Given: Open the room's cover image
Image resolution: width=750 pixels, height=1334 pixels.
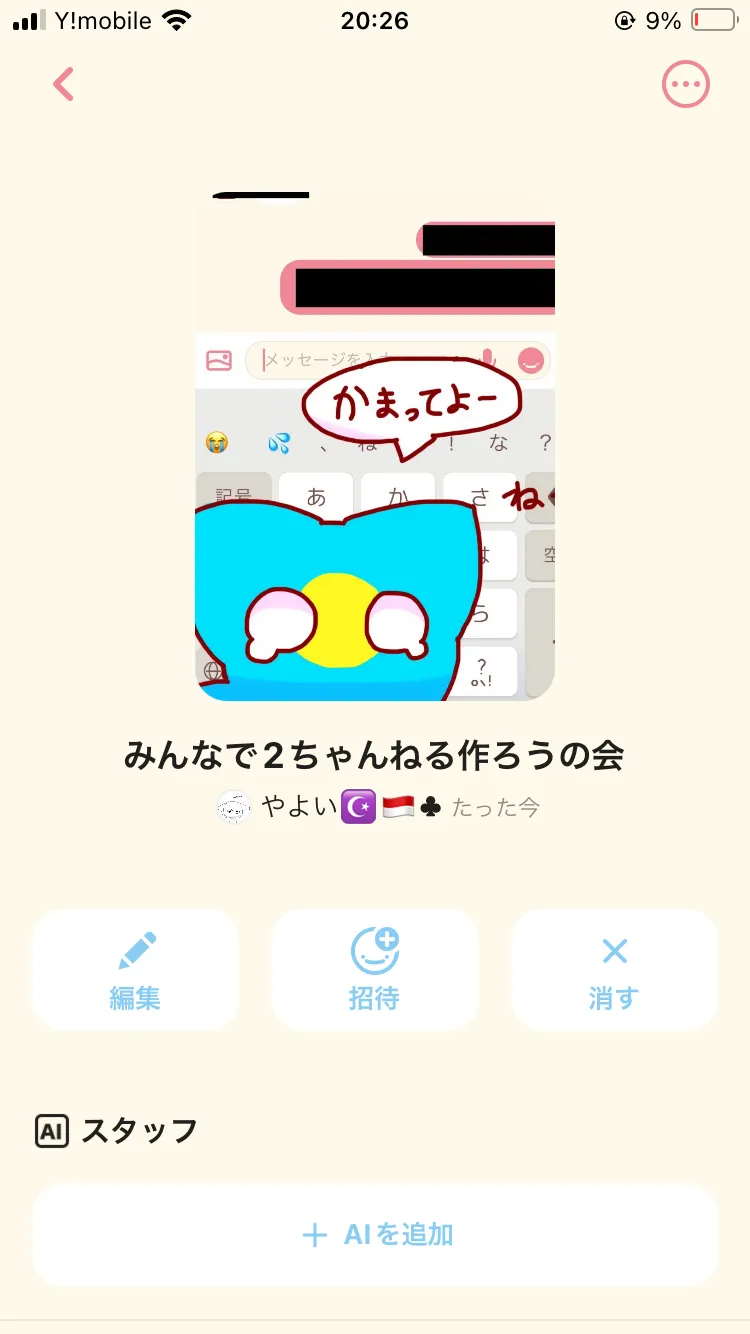Looking at the screenshot, I should 375,446.
